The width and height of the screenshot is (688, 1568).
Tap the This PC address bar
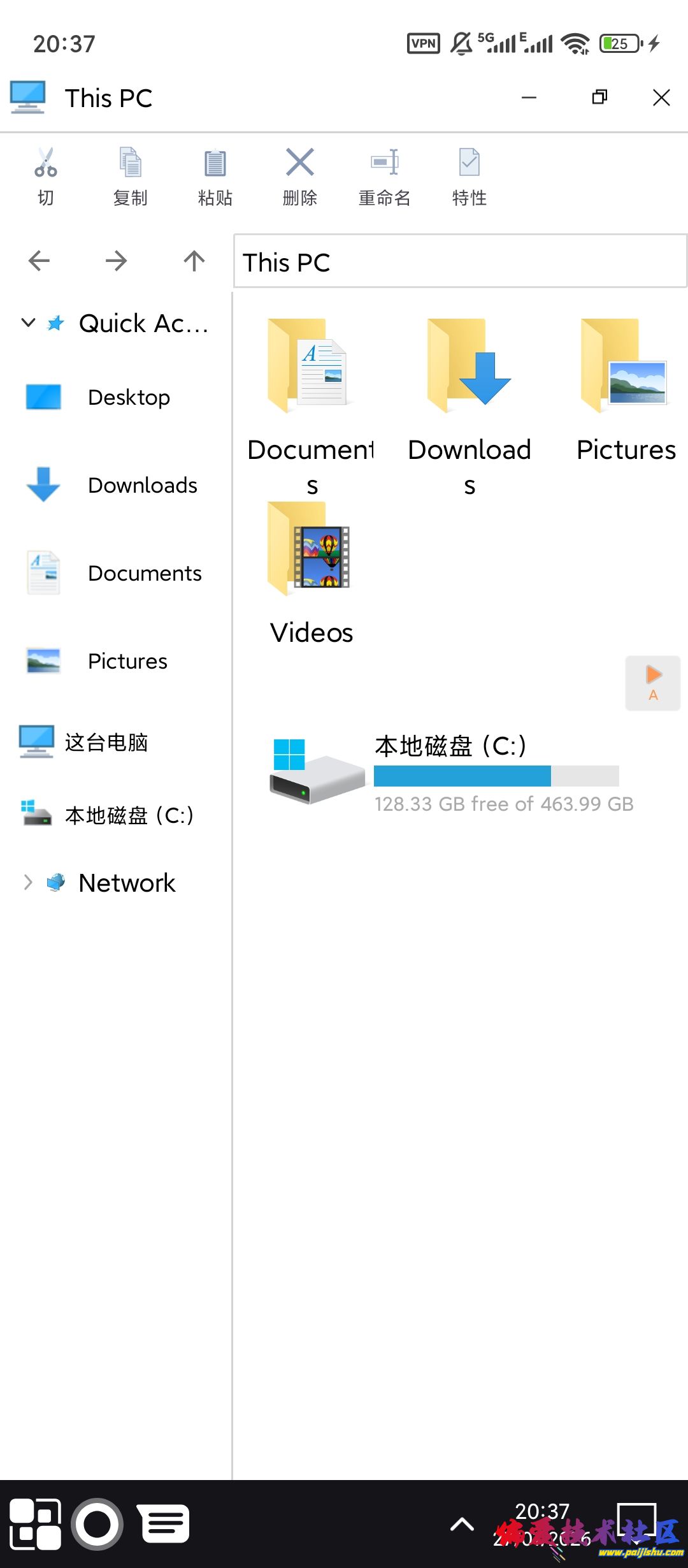(x=459, y=262)
